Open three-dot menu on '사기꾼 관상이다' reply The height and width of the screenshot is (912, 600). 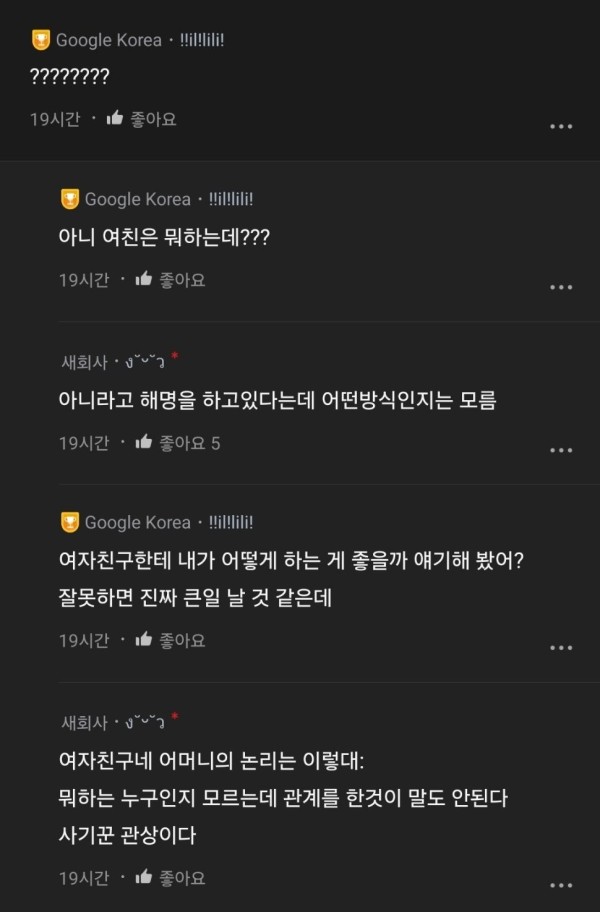pos(561,886)
